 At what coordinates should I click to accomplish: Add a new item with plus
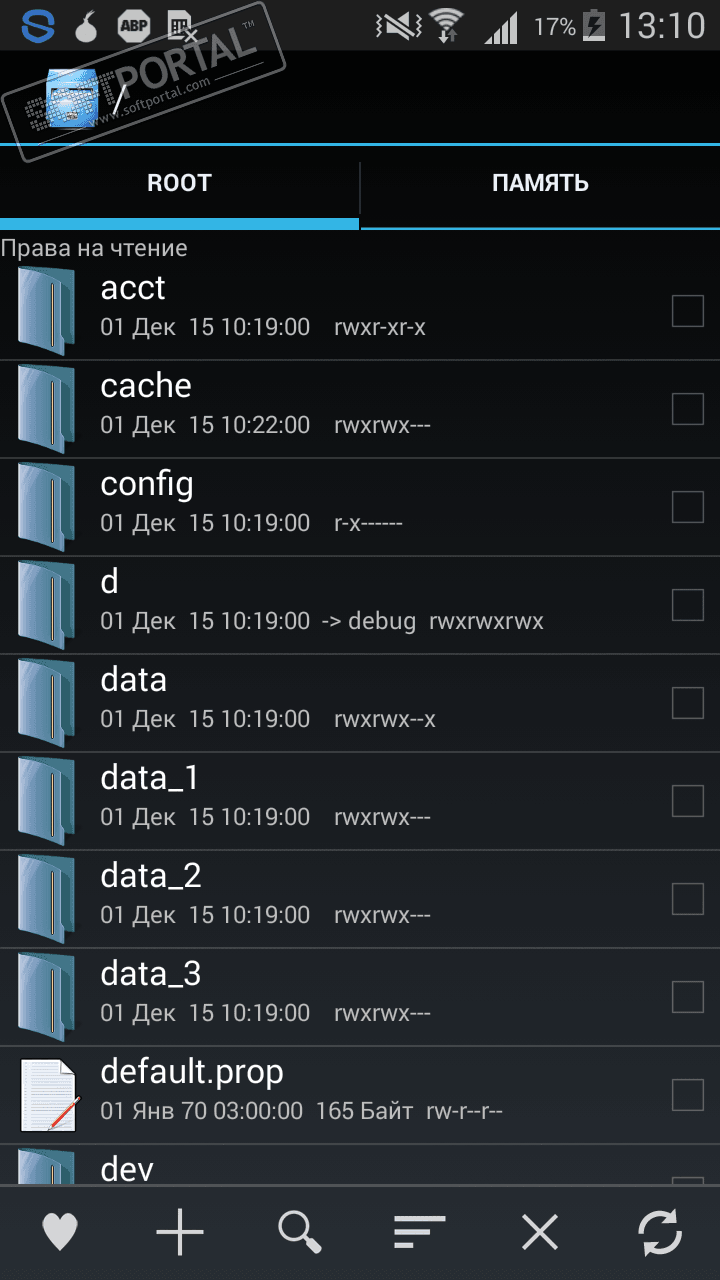(180, 1233)
